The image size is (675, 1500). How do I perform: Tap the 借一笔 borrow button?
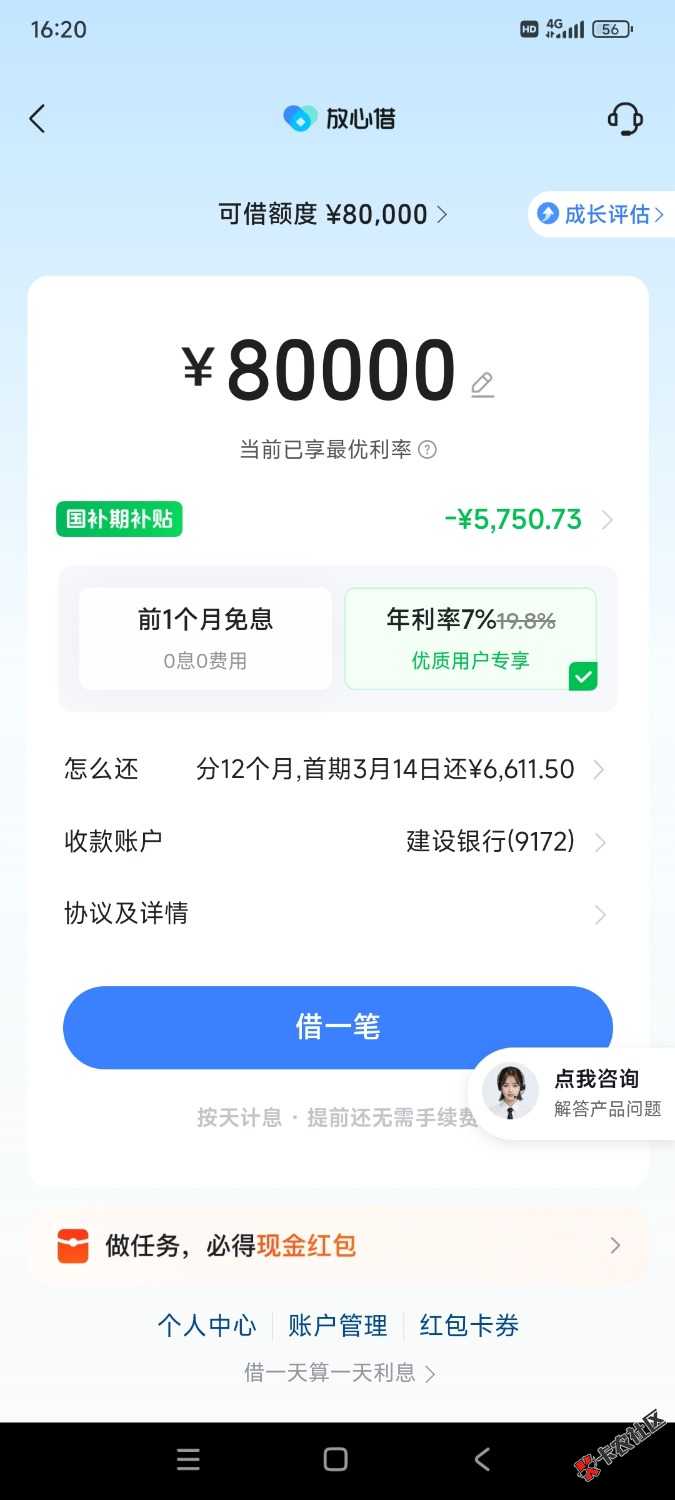[337, 1027]
